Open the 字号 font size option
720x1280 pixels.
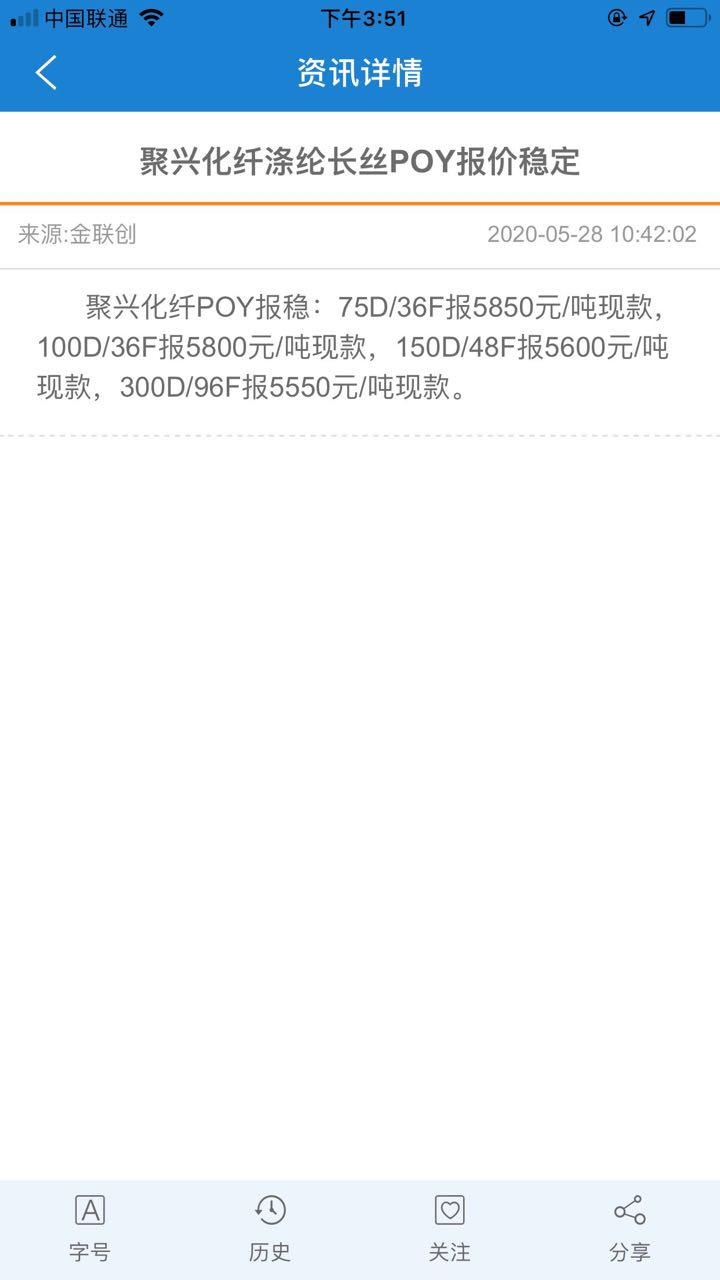[x=90, y=1228]
